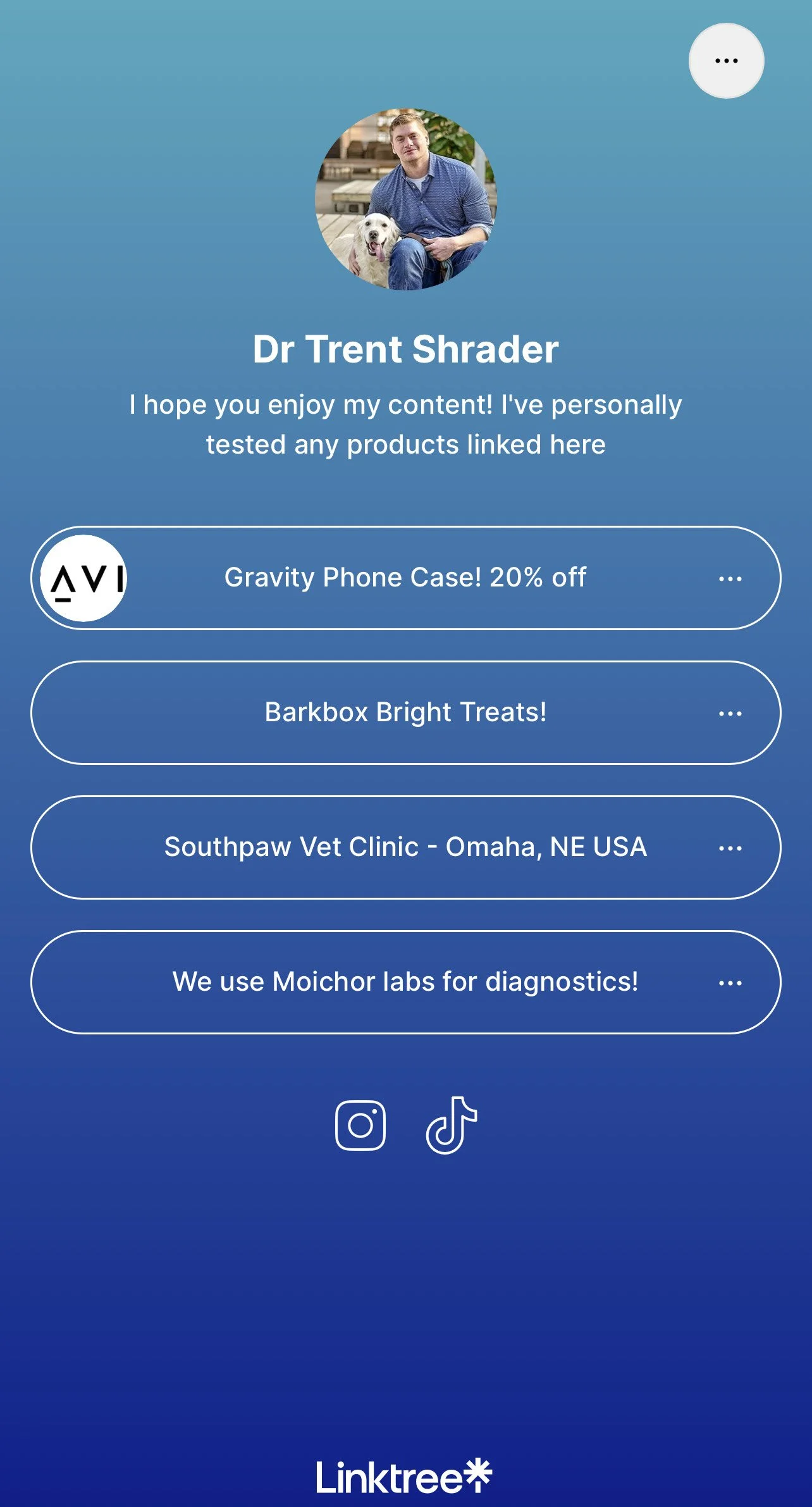Open the Gravity Phone Case 20% off link
Image resolution: width=812 pixels, height=1507 pixels.
(405, 578)
